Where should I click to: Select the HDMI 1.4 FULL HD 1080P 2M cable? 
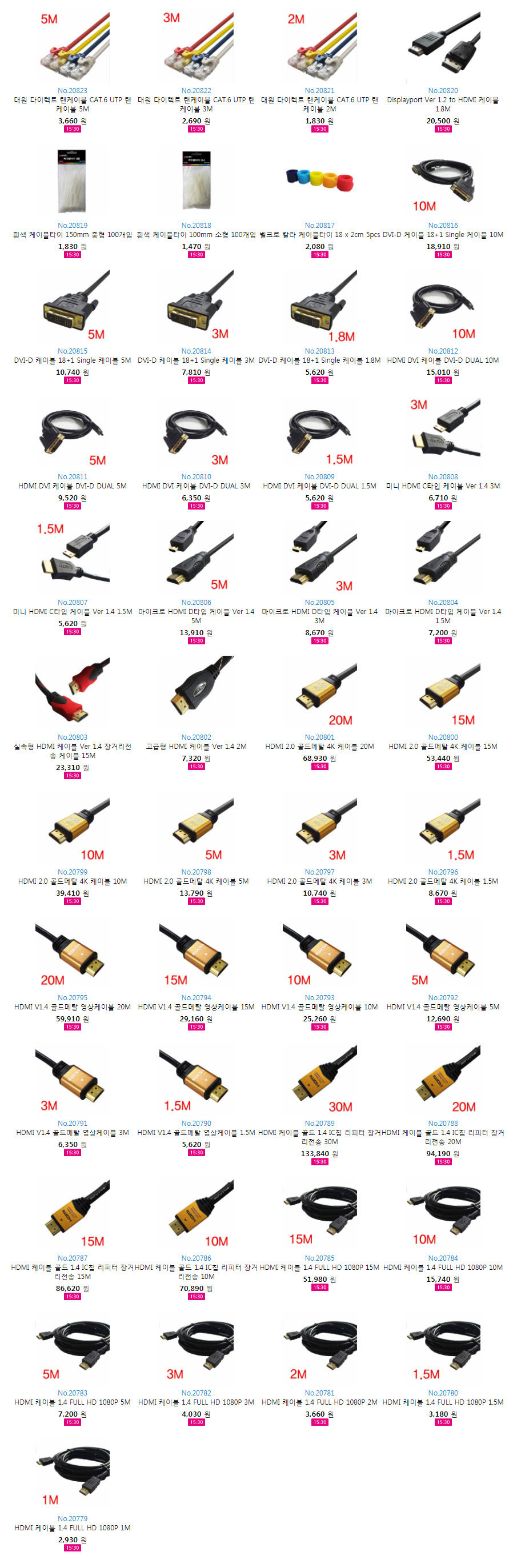click(319, 1402)
